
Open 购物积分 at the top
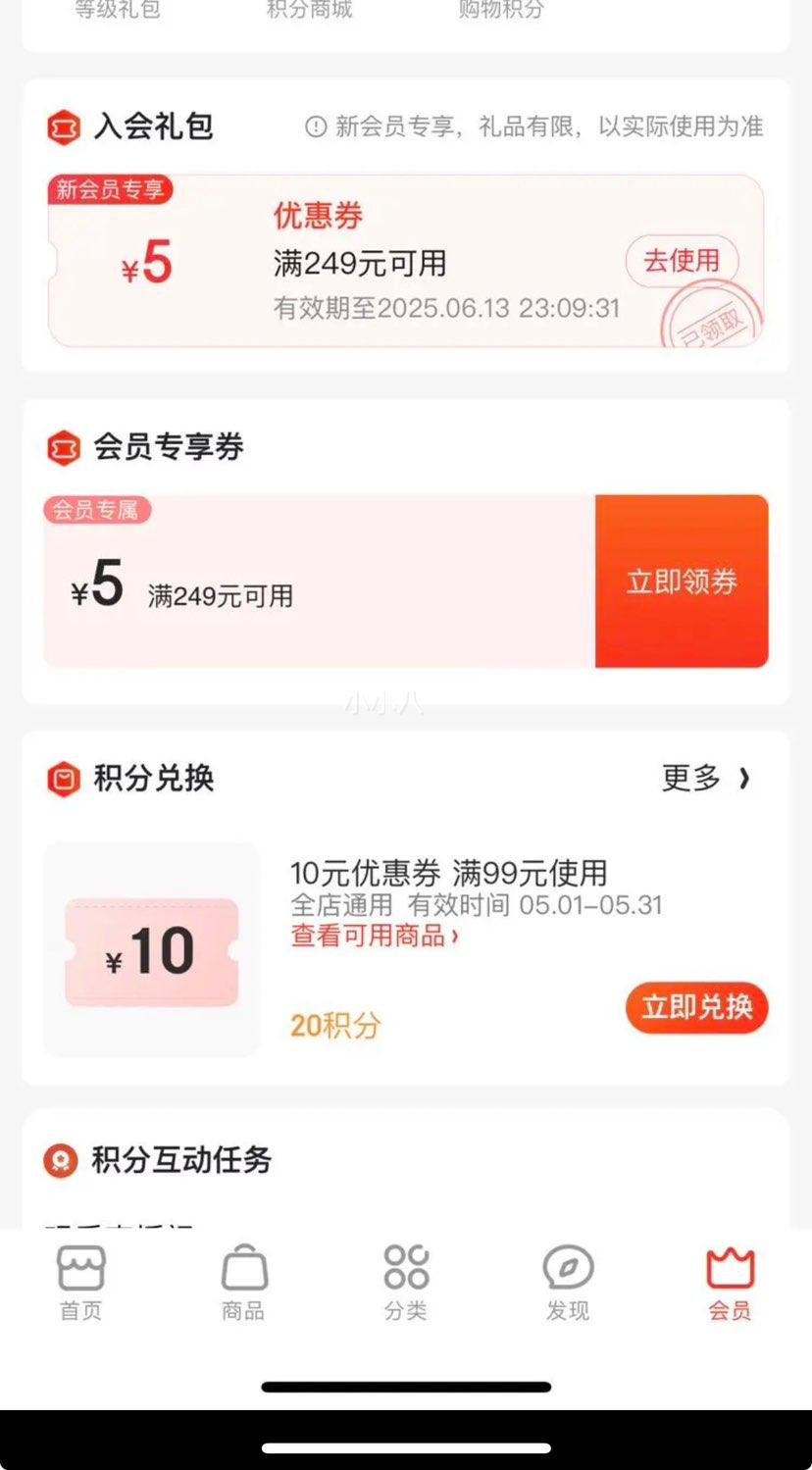coord(501,10)
